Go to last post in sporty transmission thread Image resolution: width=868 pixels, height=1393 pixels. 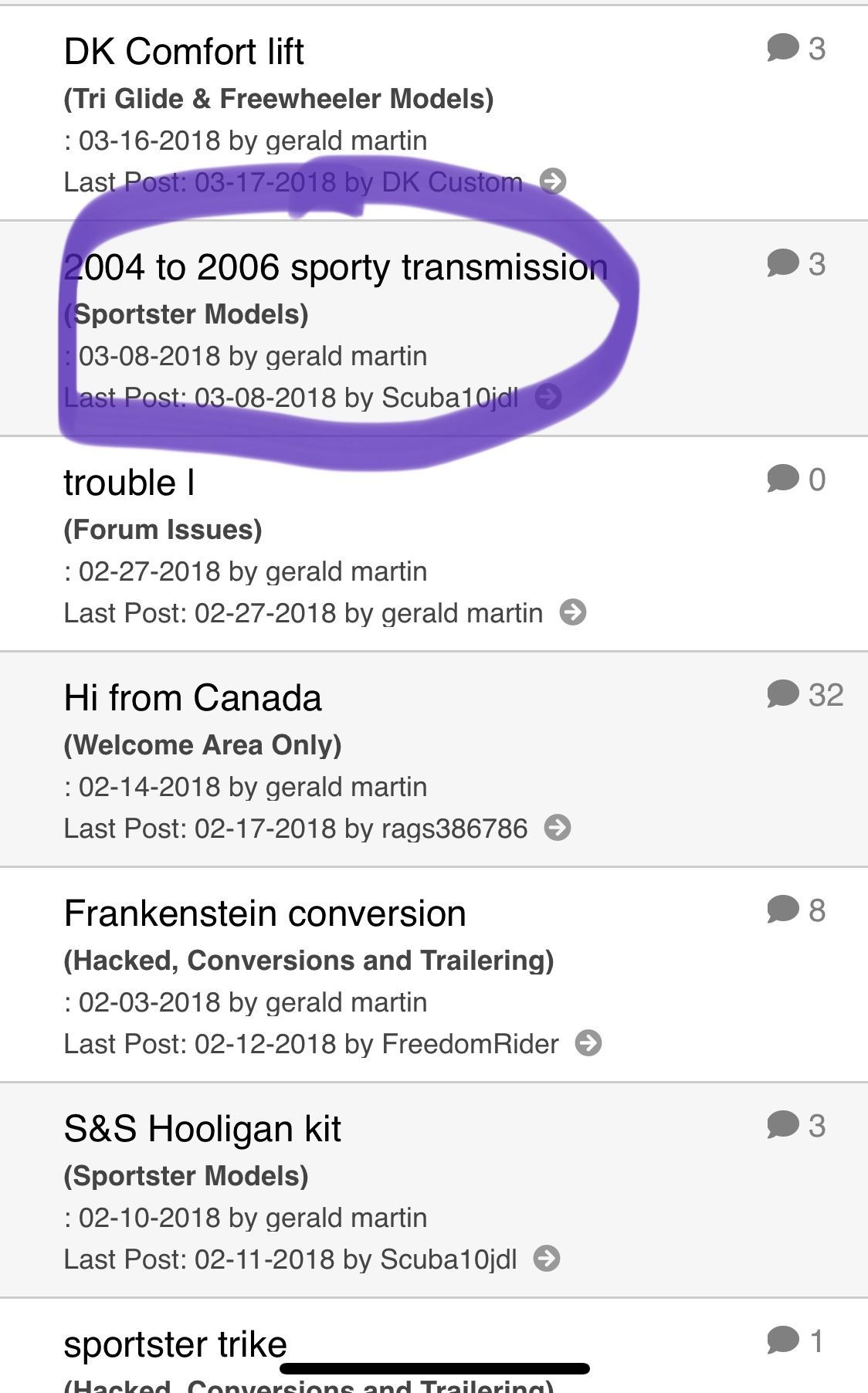coord(548,397)
